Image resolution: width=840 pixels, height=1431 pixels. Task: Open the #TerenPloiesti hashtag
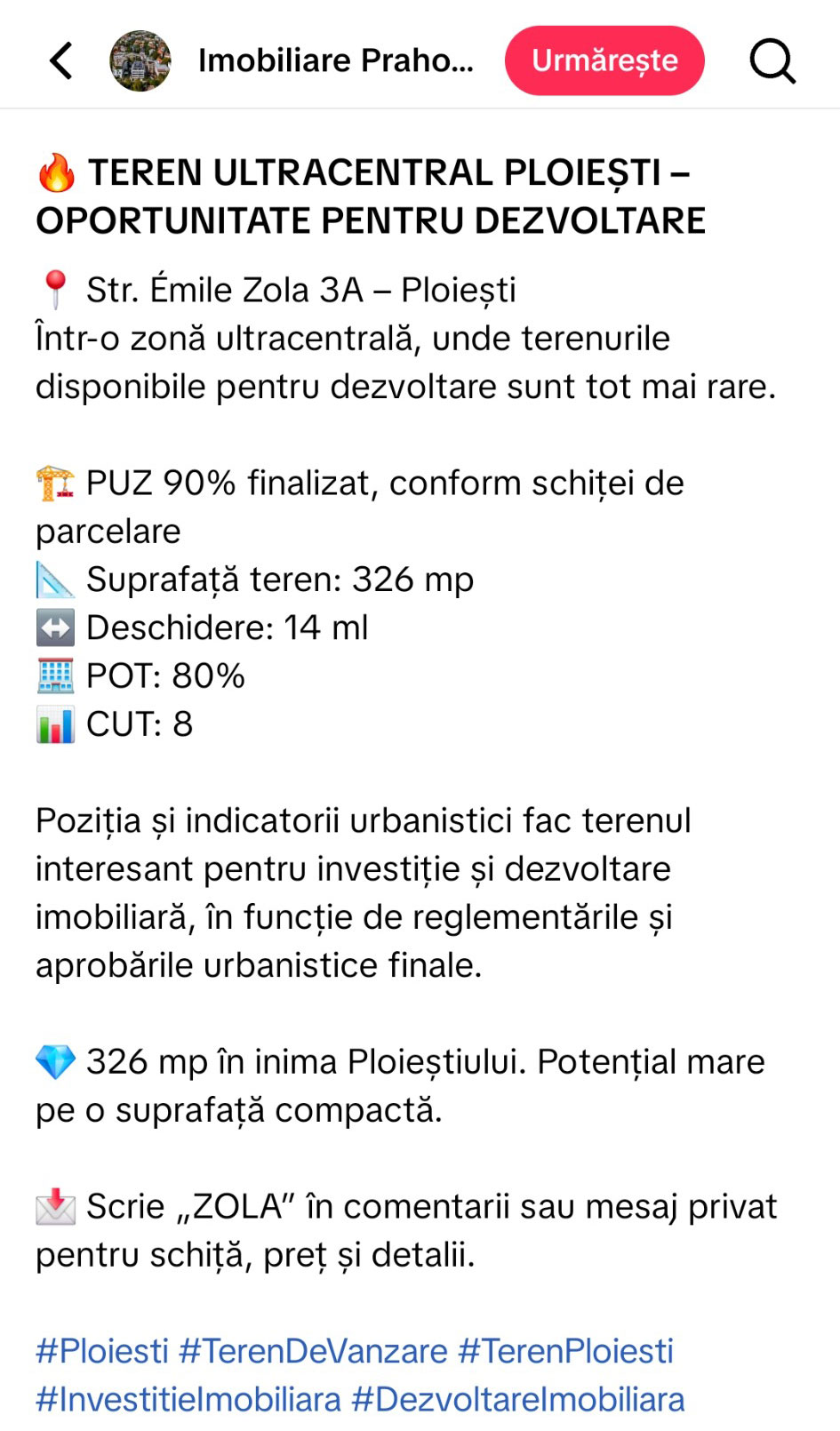pyautogui.click(x=565, y=1351)
